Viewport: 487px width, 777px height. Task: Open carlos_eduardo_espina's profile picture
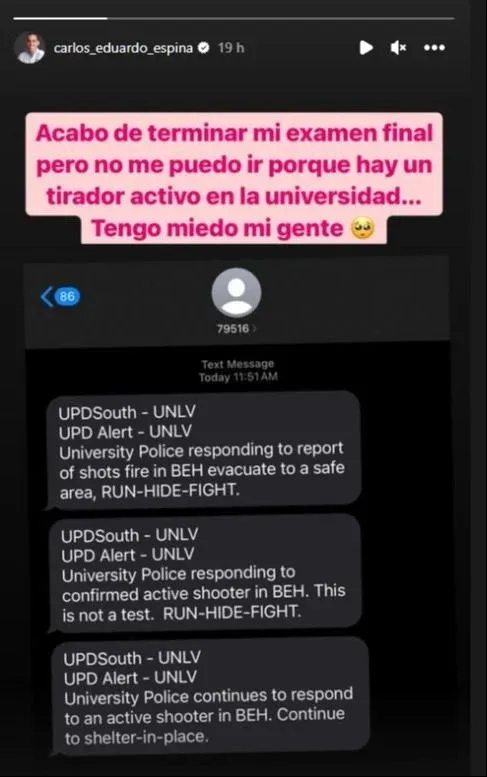click(30, 48)
